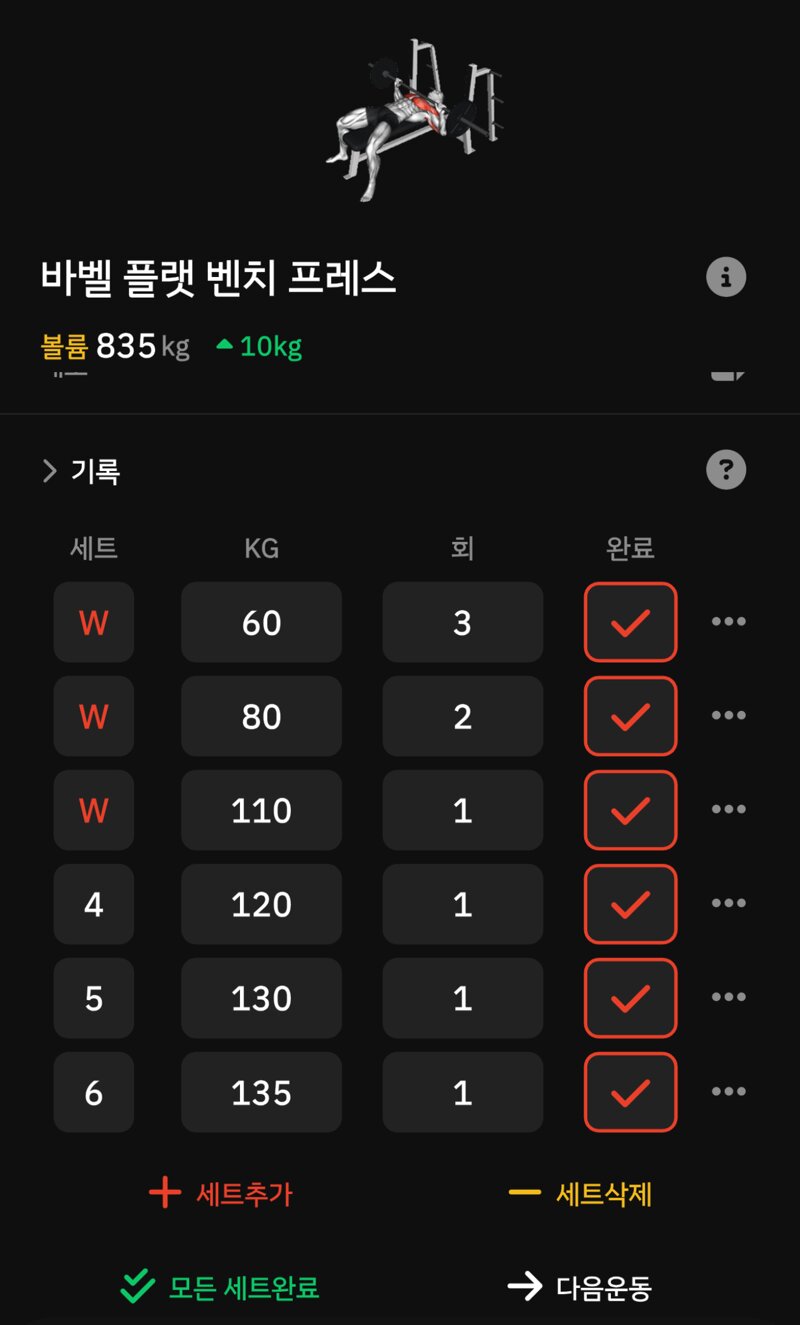Edit the 60 KG weight field
Screen dimensions: 800x1325
click(261, 622)
